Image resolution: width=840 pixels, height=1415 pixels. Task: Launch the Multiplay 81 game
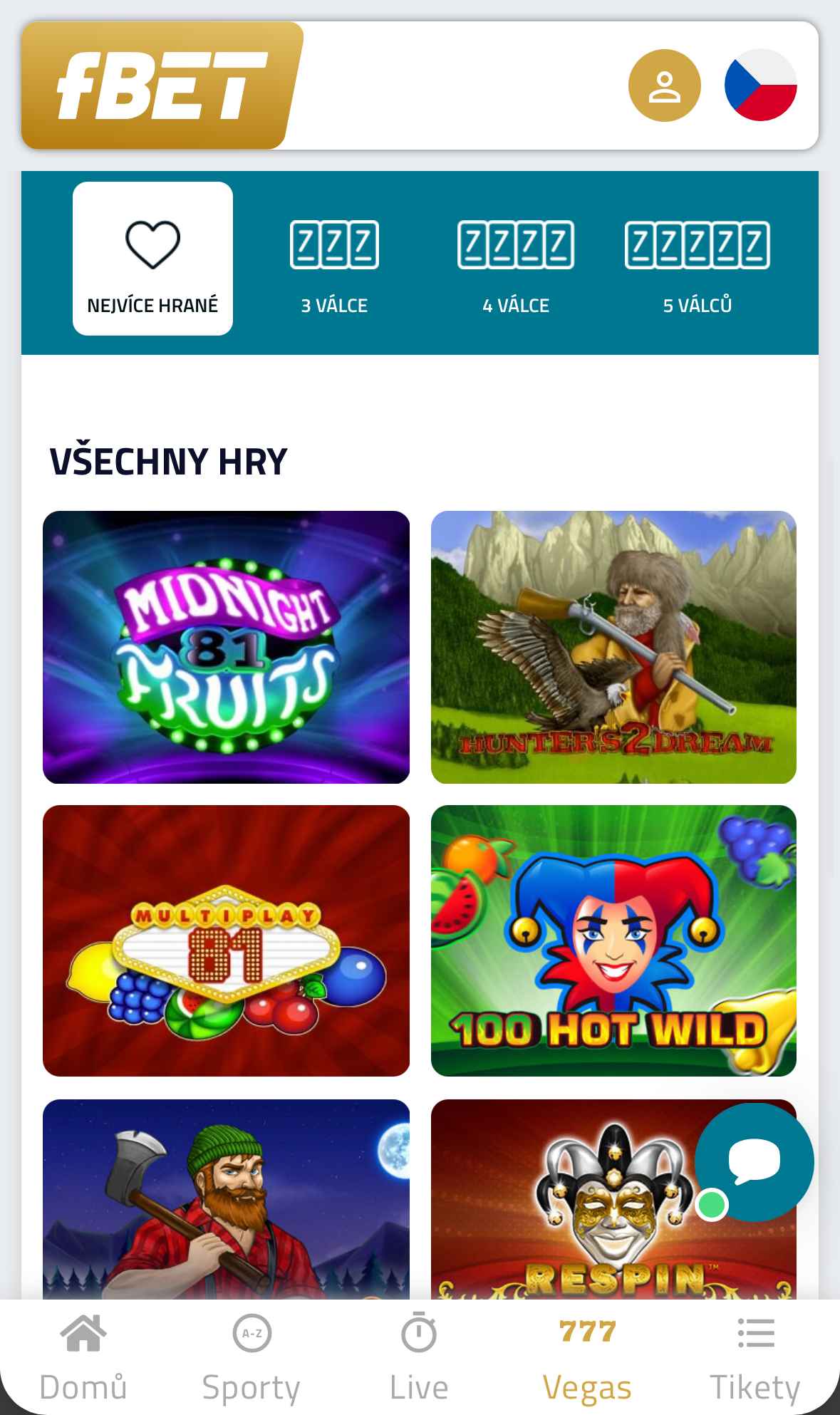[226, 940]
